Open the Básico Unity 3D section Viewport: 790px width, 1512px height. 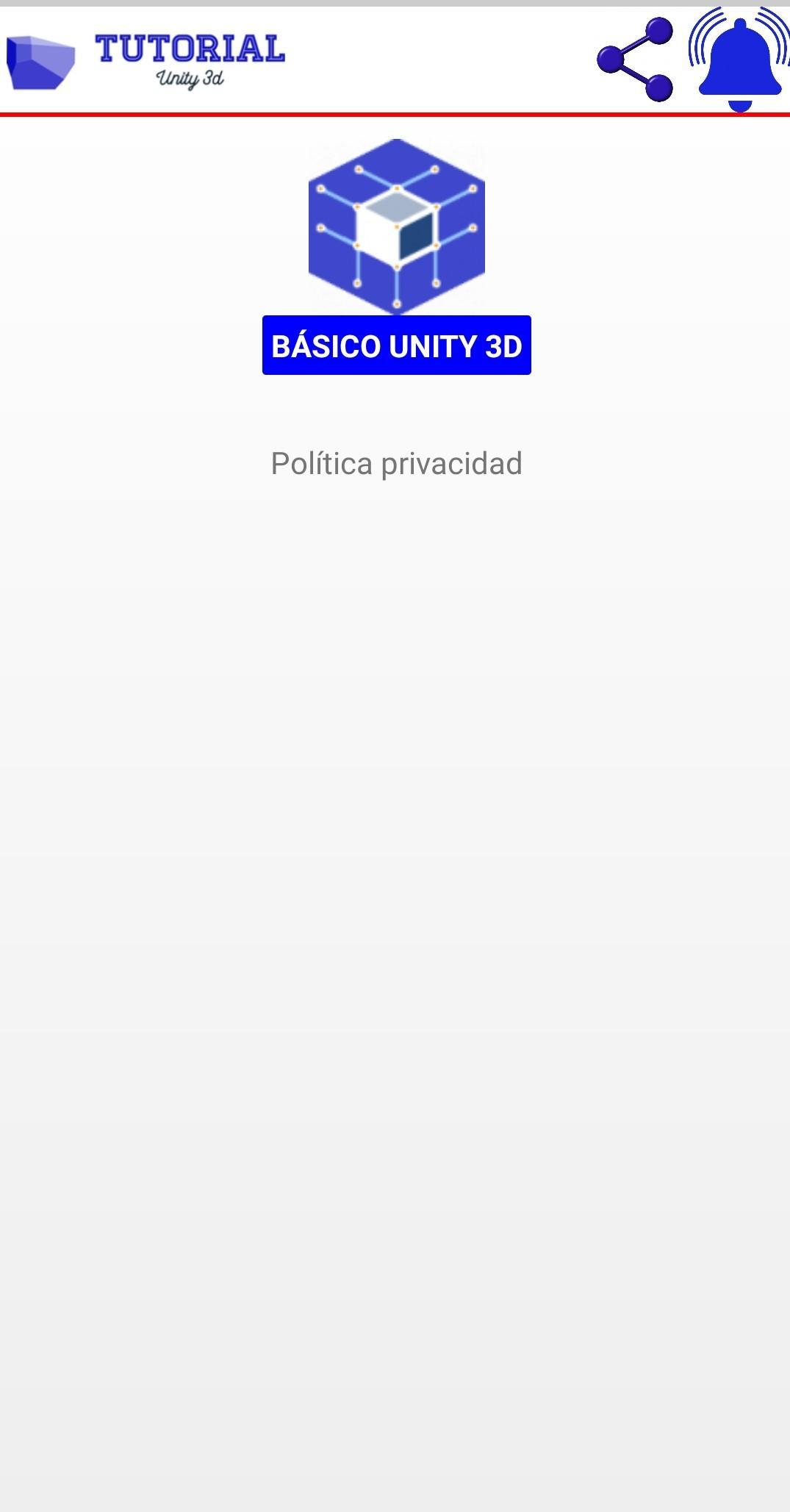396,345
